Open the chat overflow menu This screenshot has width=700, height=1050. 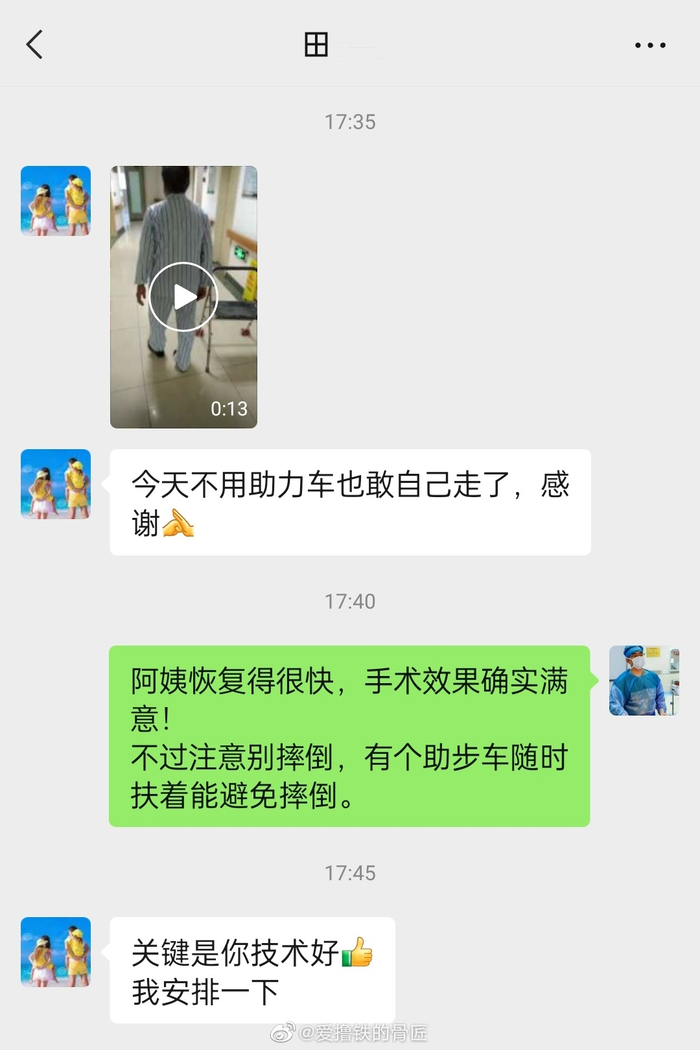pos(650,45)
